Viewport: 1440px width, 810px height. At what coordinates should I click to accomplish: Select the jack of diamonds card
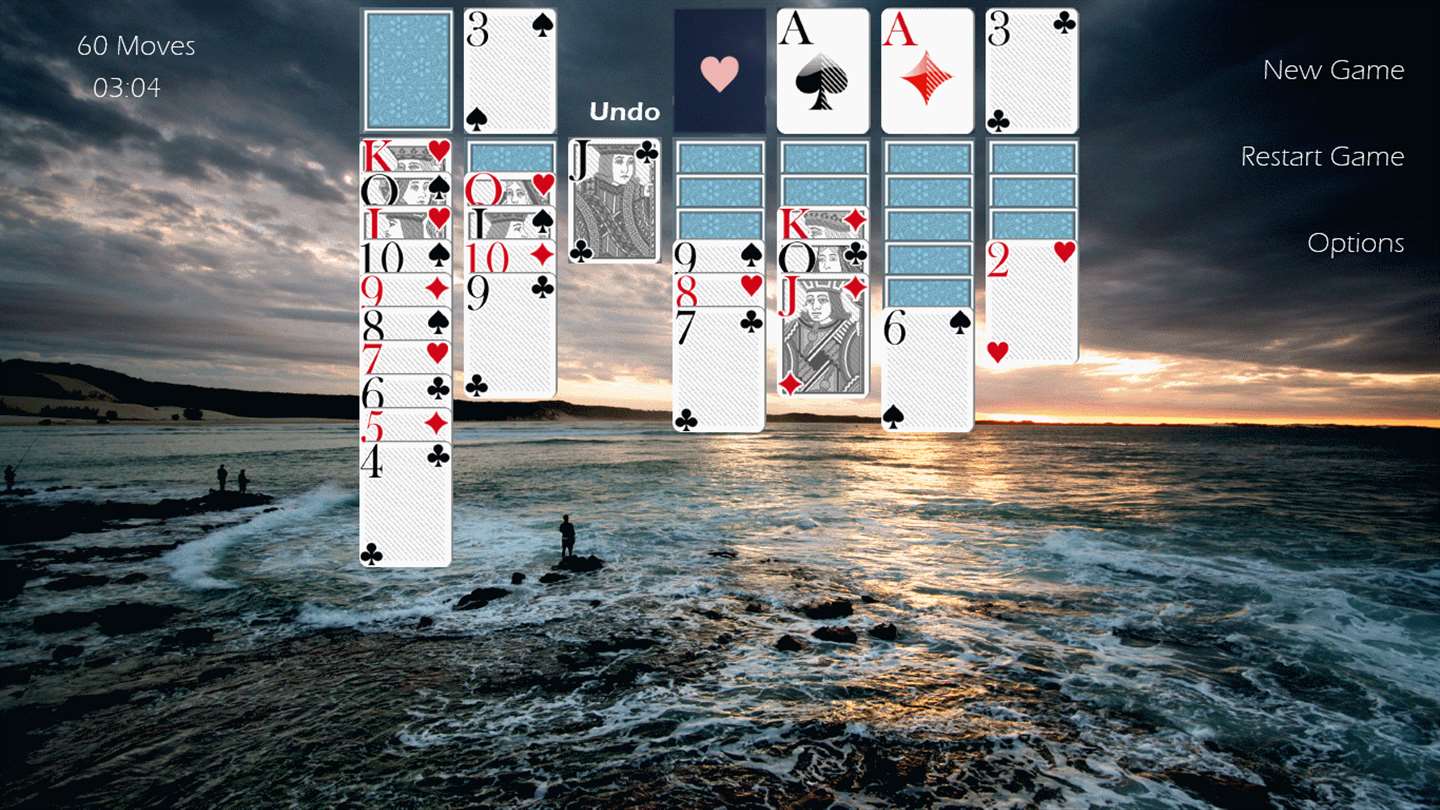pos(823,335)
